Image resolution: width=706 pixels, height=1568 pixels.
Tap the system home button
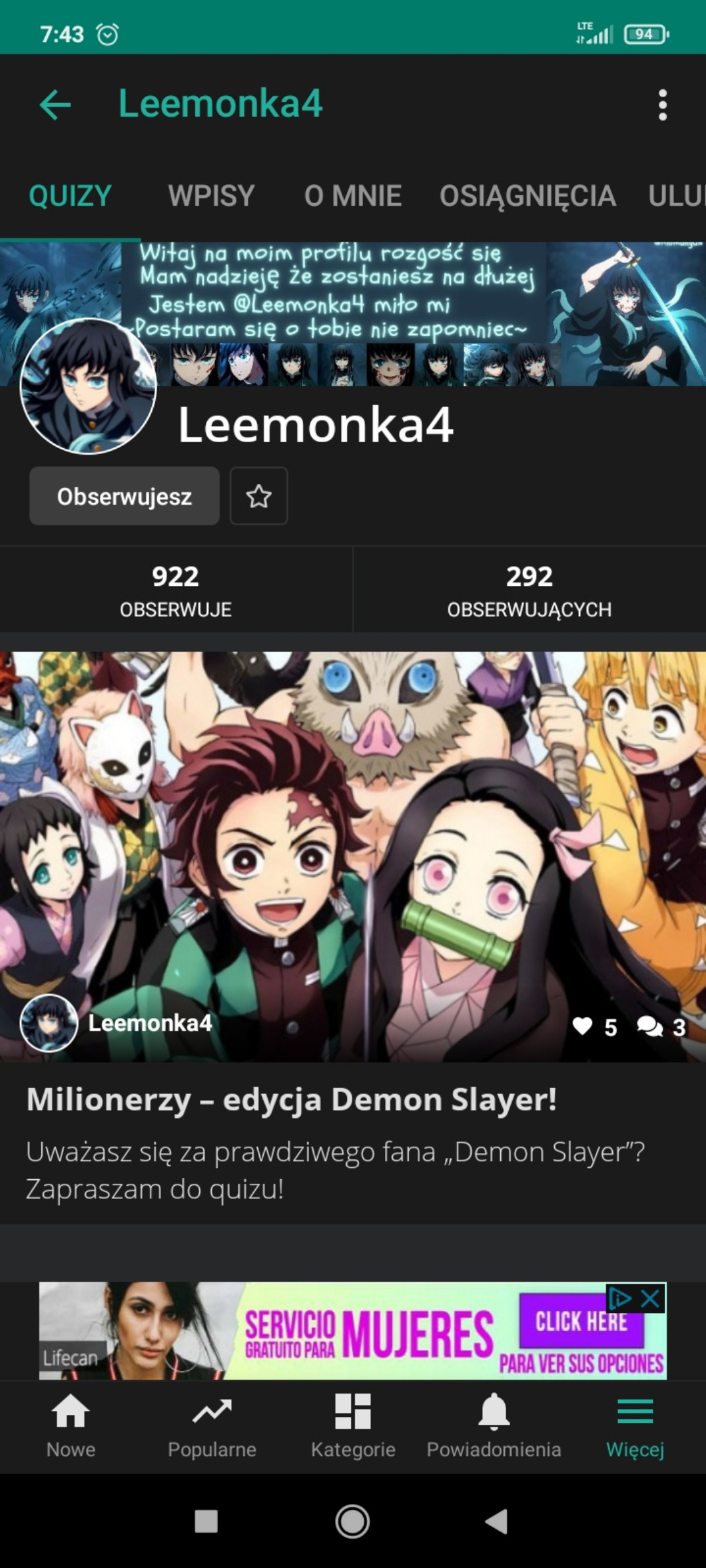[x=352, y=1521]
